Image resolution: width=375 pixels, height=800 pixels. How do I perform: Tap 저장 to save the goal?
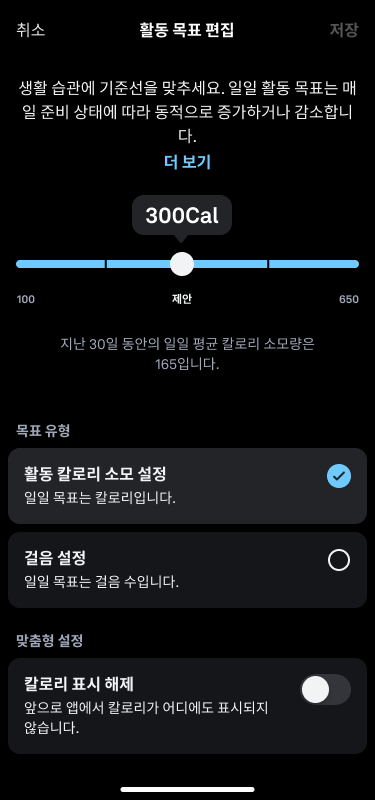[344, 30]
